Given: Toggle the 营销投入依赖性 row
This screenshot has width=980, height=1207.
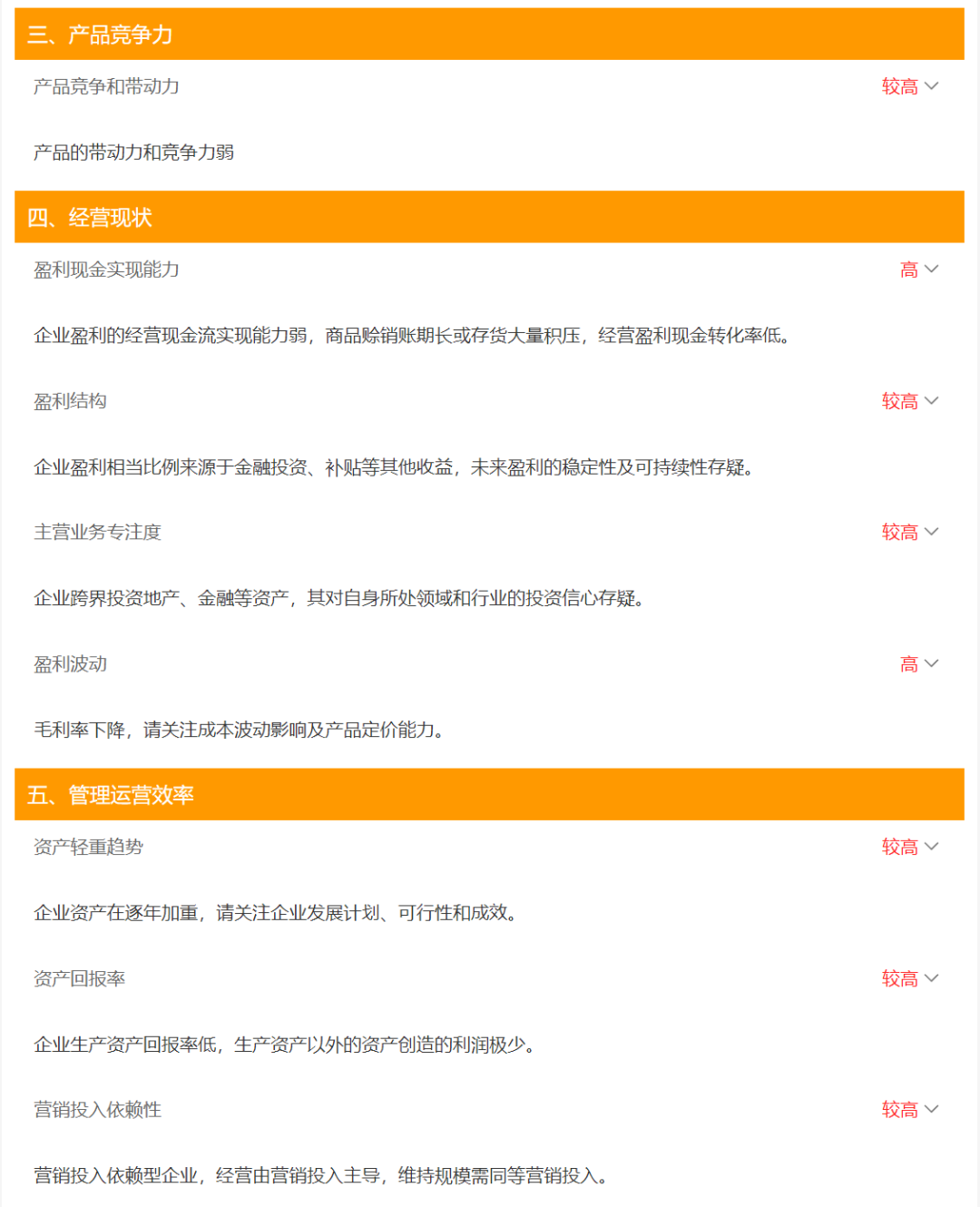Looking at the screenshot, I should (x=931, y=1109).
